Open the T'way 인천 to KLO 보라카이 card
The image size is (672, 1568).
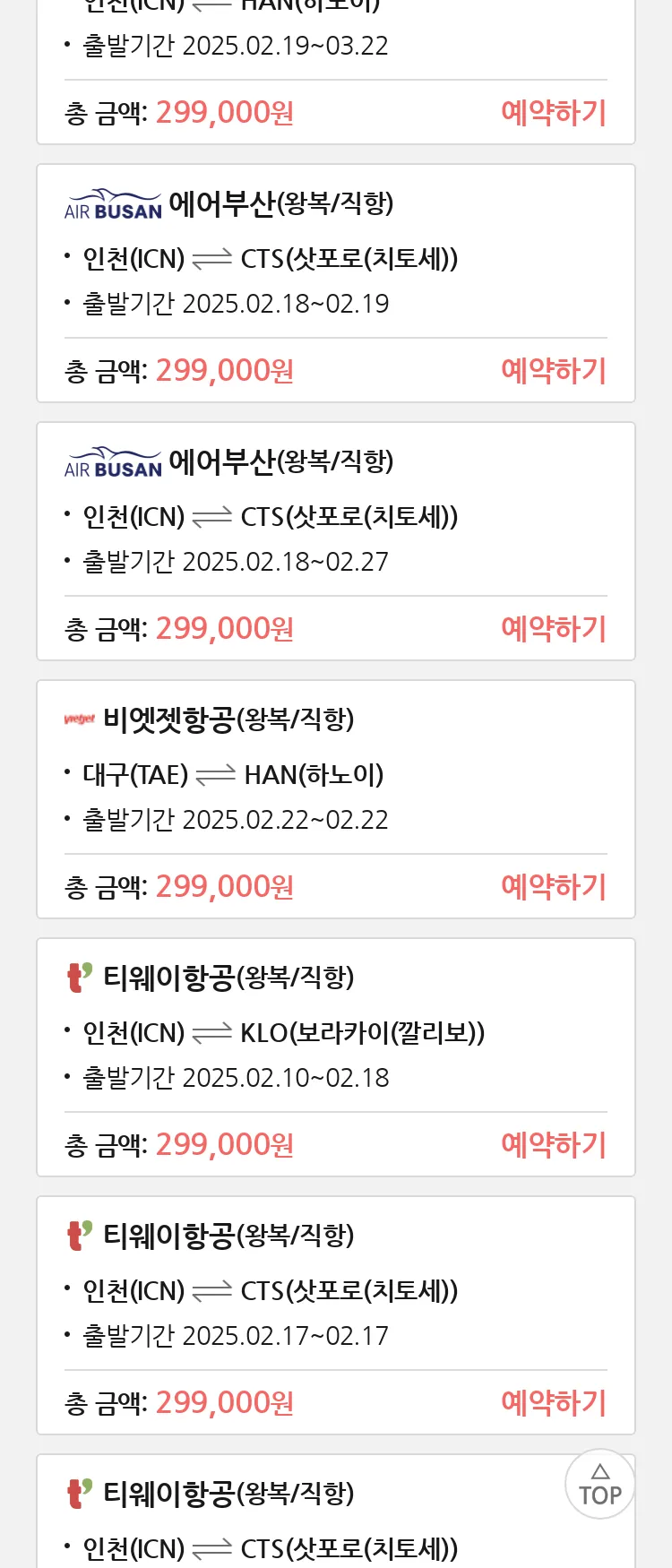pyautogui.click(x=335, y=1033)
